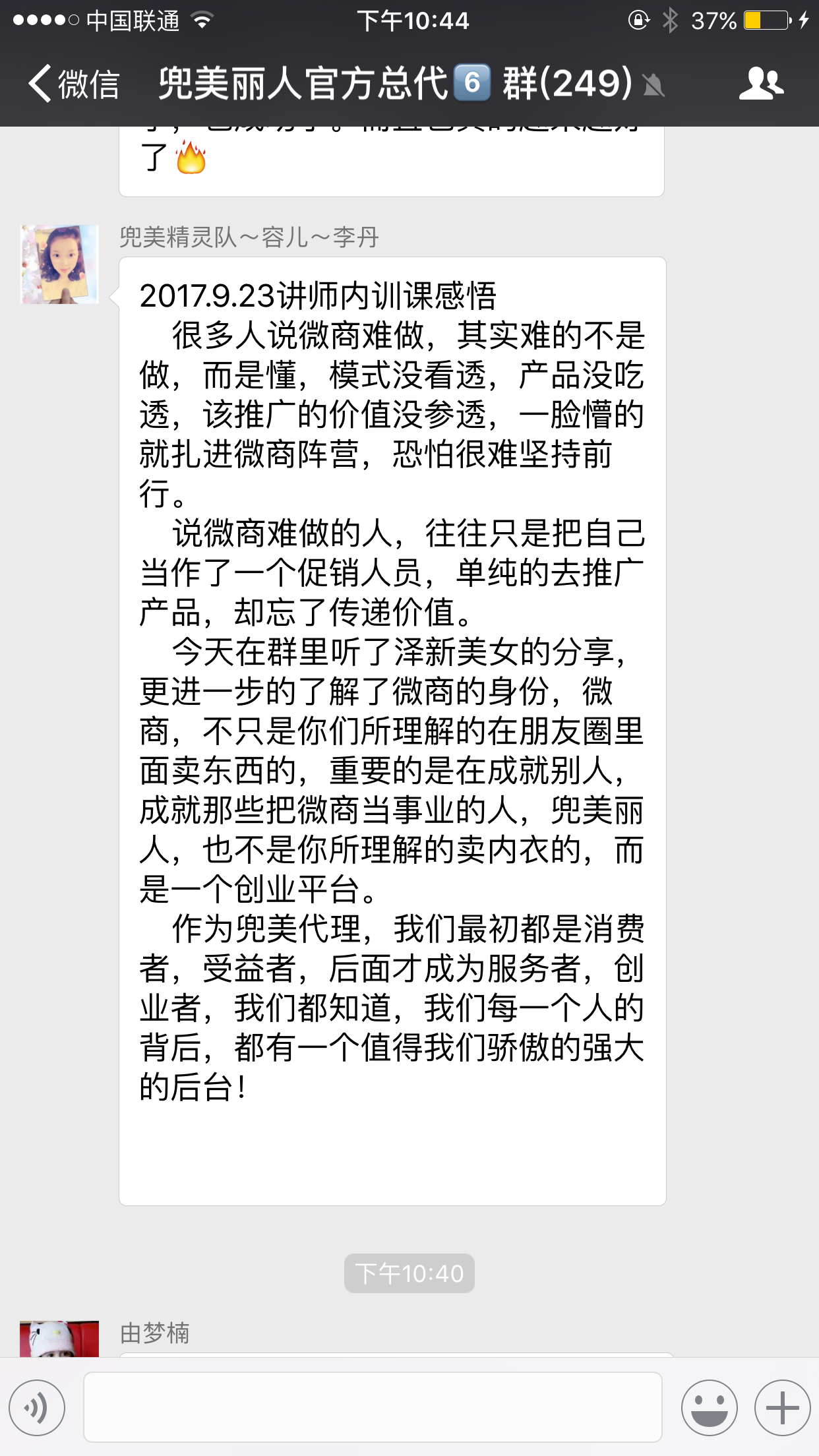Open the group members info icon
Viewport: 819px width, 1456px height.
[x=761, y=84]
